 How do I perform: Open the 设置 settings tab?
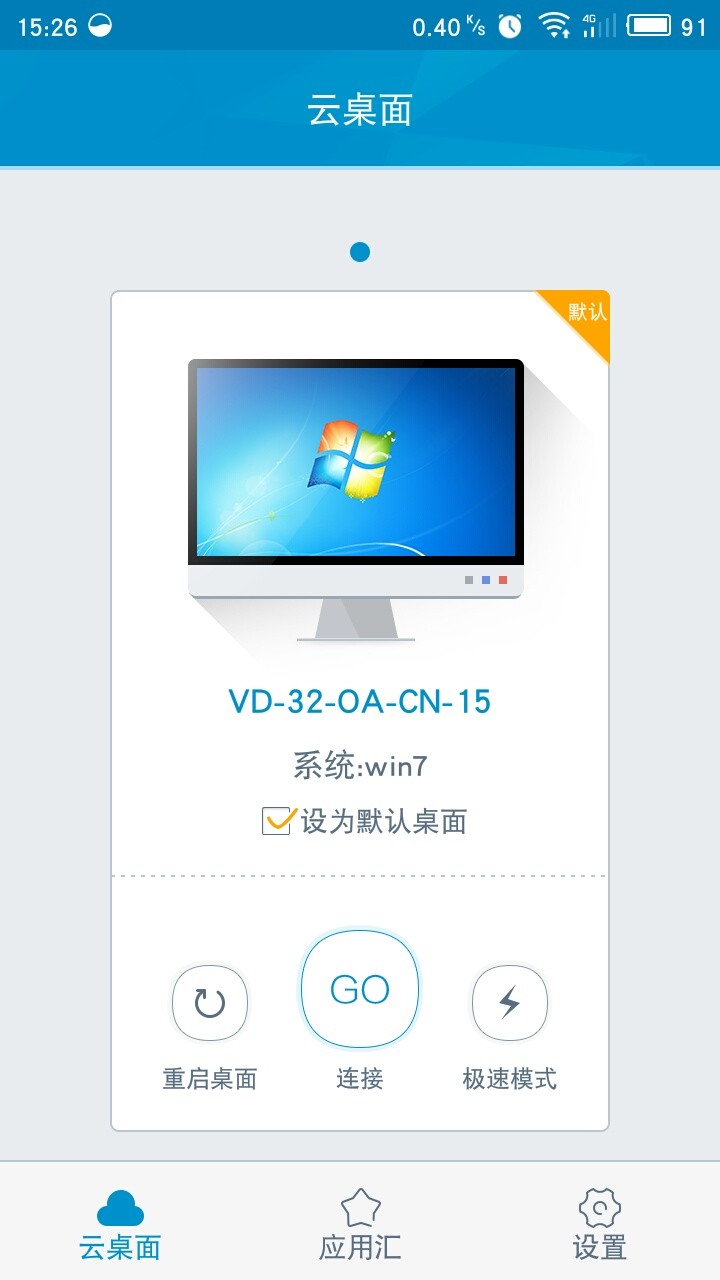click(x=600, y=1224)
